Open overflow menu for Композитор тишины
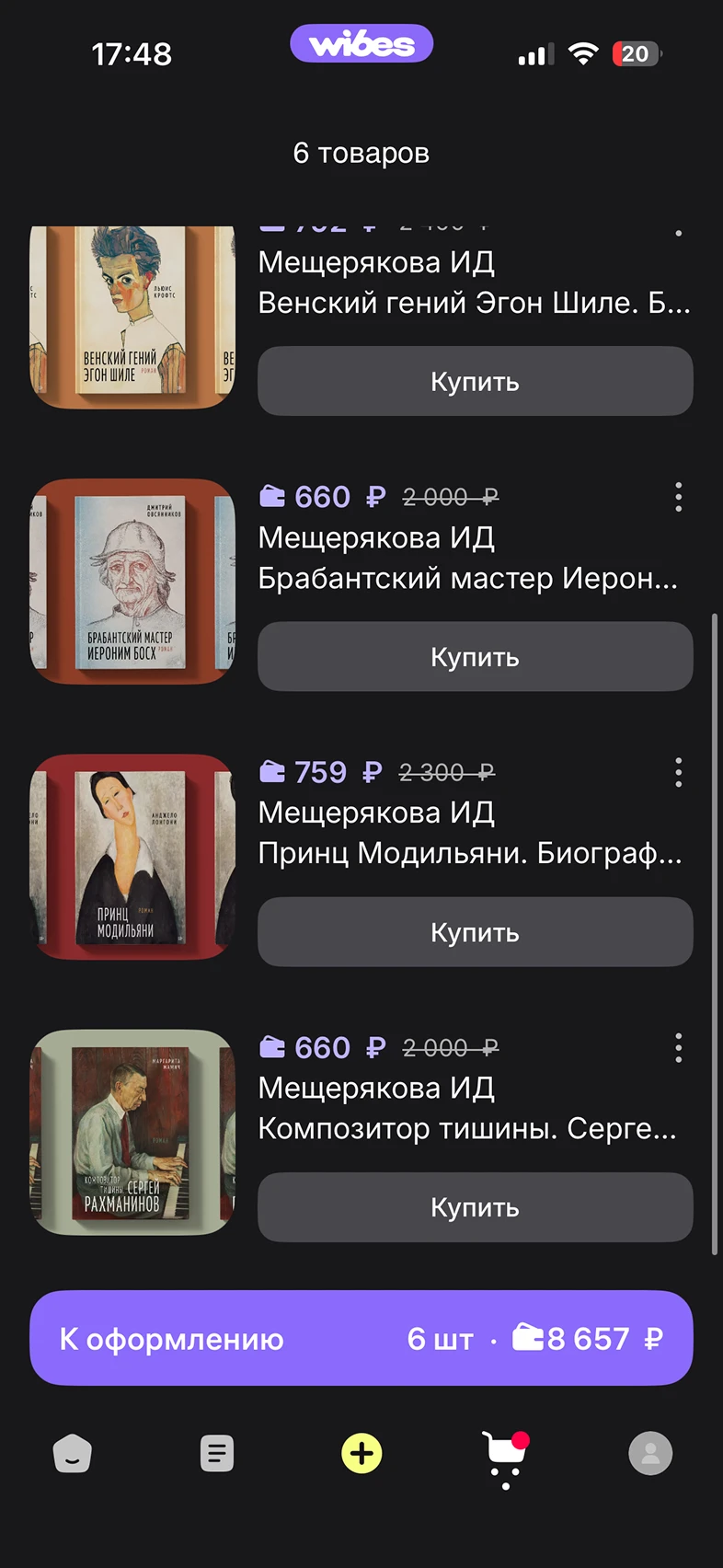The image size is (723, 1568). (x=679, y=1047)
